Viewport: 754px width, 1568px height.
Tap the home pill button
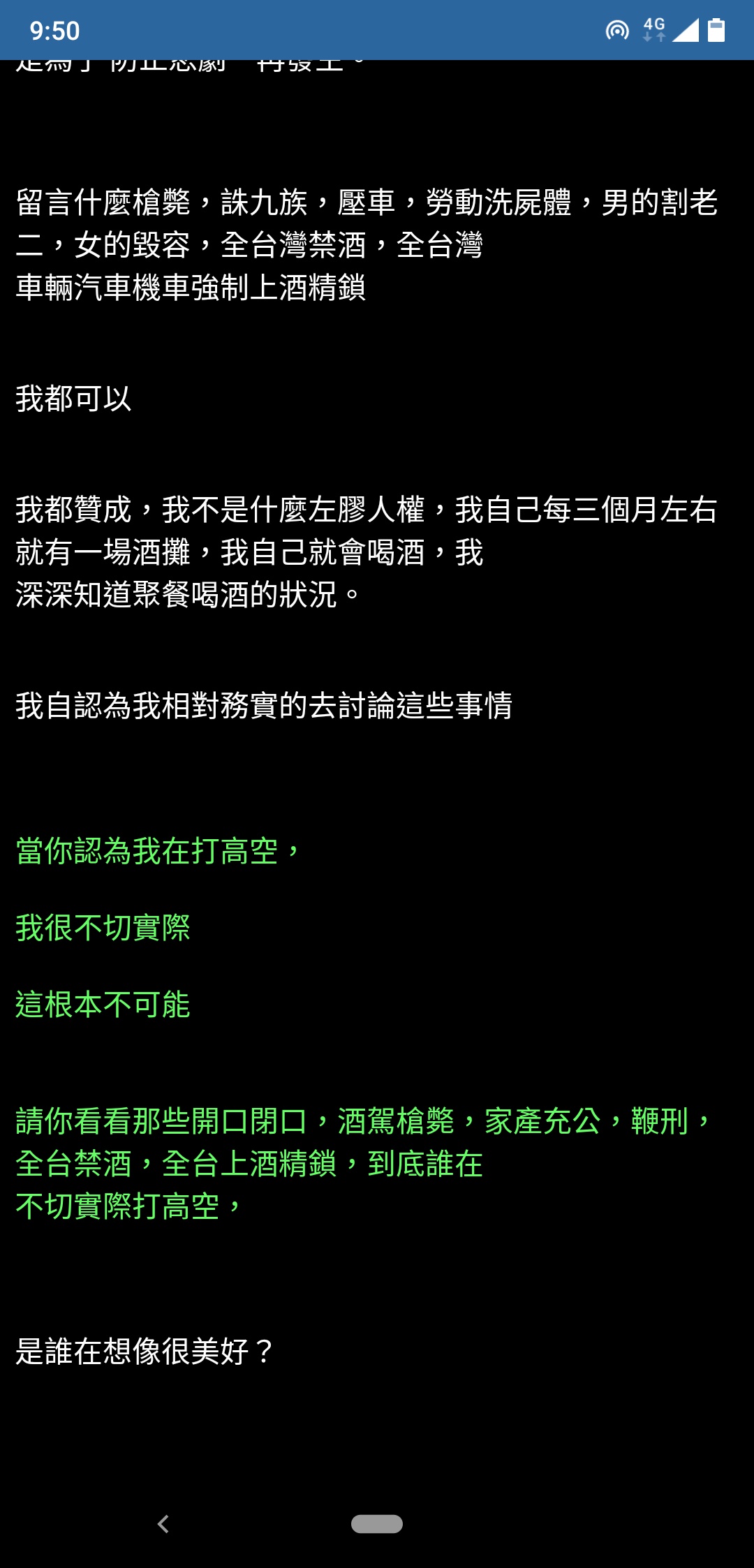tap(377, 1524)
